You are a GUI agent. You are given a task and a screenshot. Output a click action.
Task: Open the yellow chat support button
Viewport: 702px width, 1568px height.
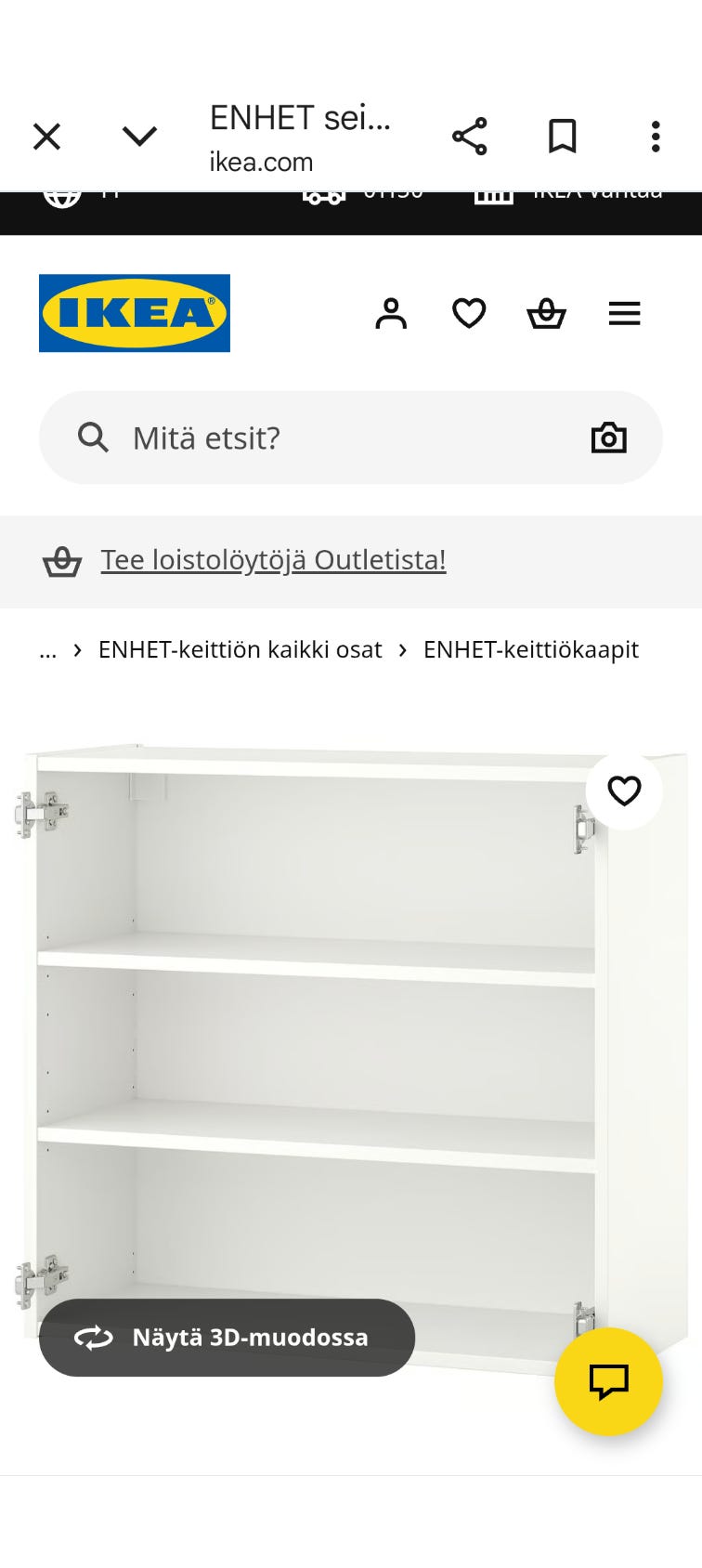tap(608, 1381)
